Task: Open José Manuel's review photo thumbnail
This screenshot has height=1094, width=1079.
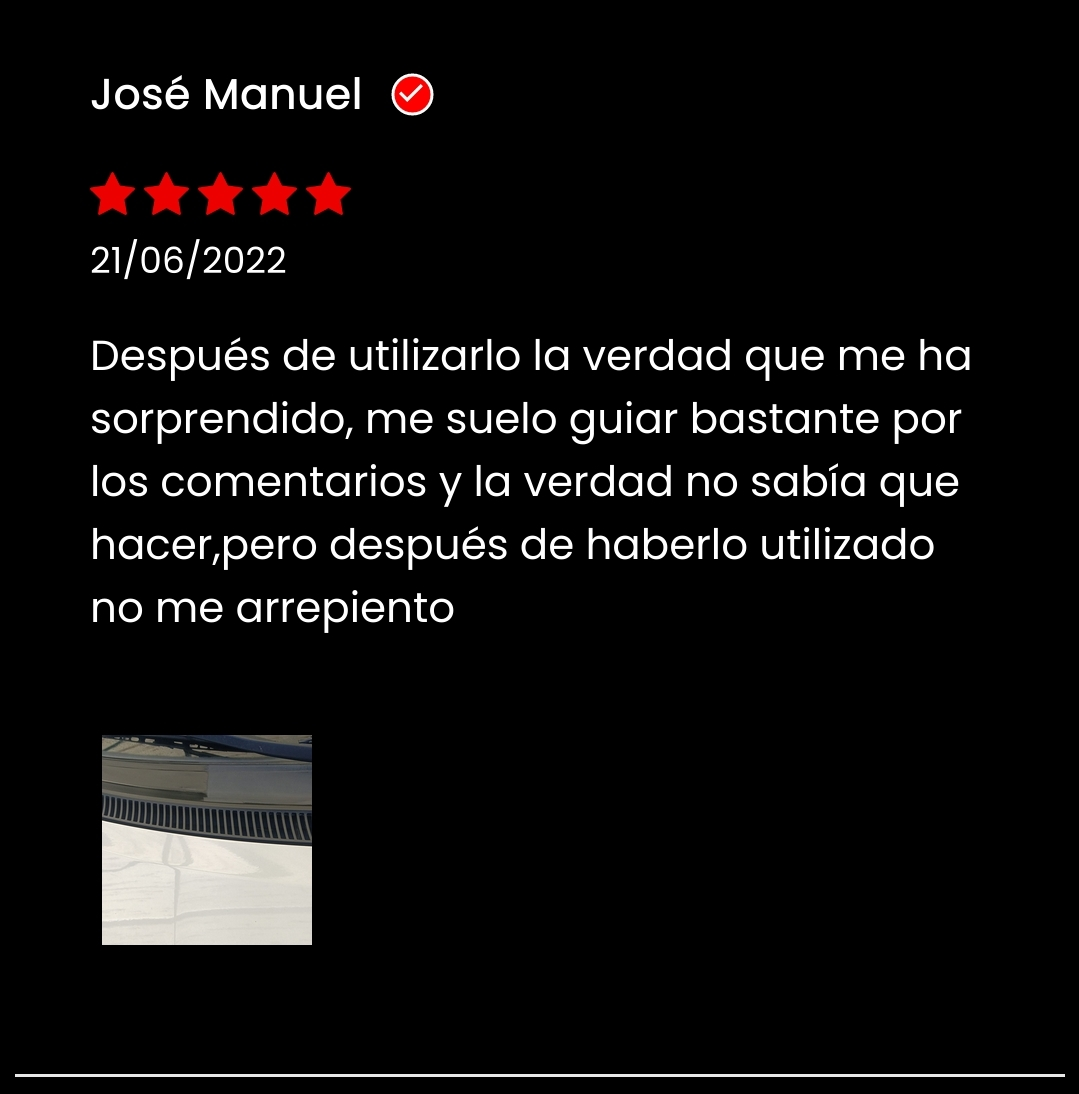Action: pyautogui.click(x=207, y=840)
